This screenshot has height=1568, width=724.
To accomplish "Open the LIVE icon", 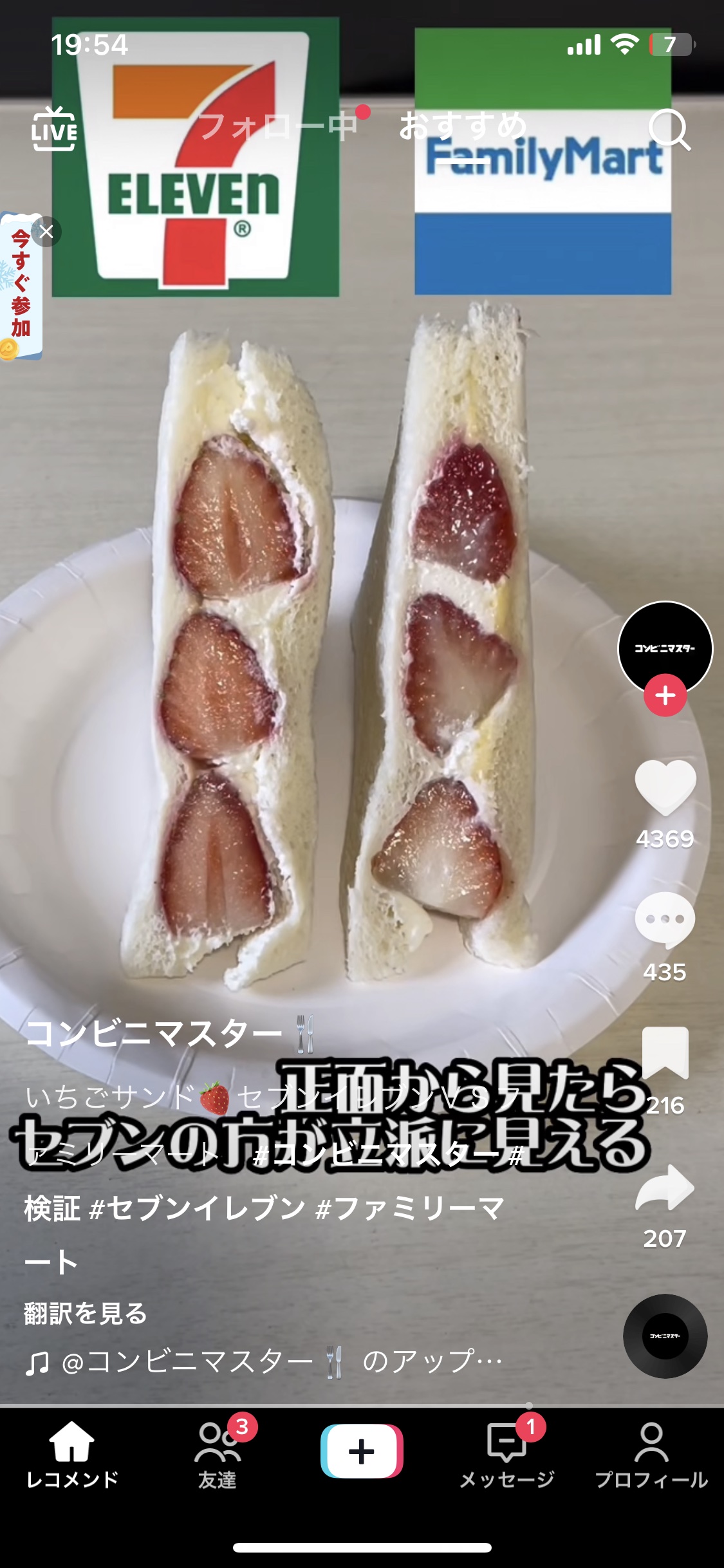I will point(54,129).
